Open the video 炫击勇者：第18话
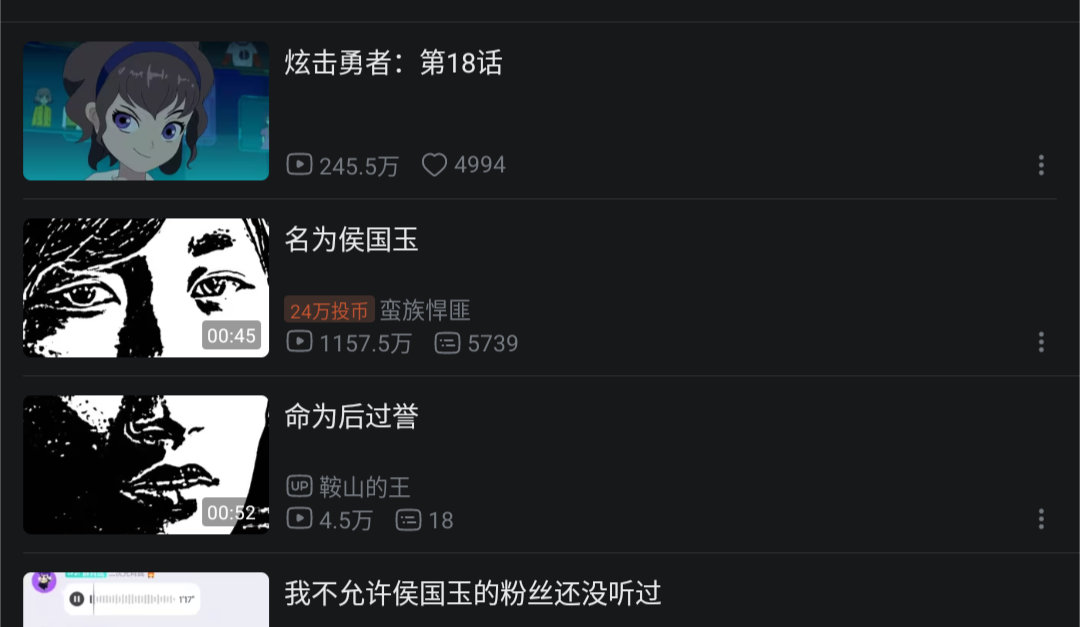The image size is (1080, 627). click(x=393, y=64)
